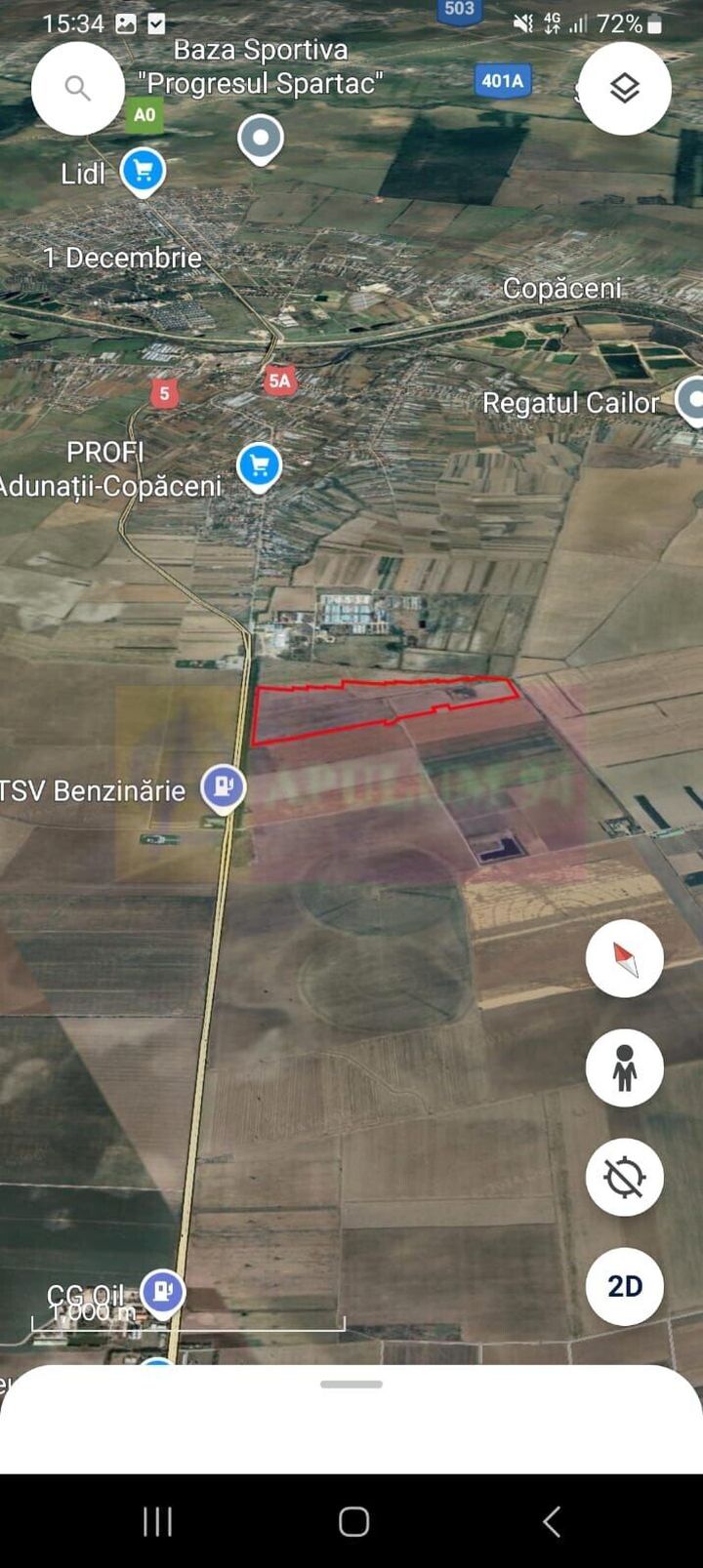
Task: Tap the bottom sheet drag handle
Action: tap(351, 1384)
